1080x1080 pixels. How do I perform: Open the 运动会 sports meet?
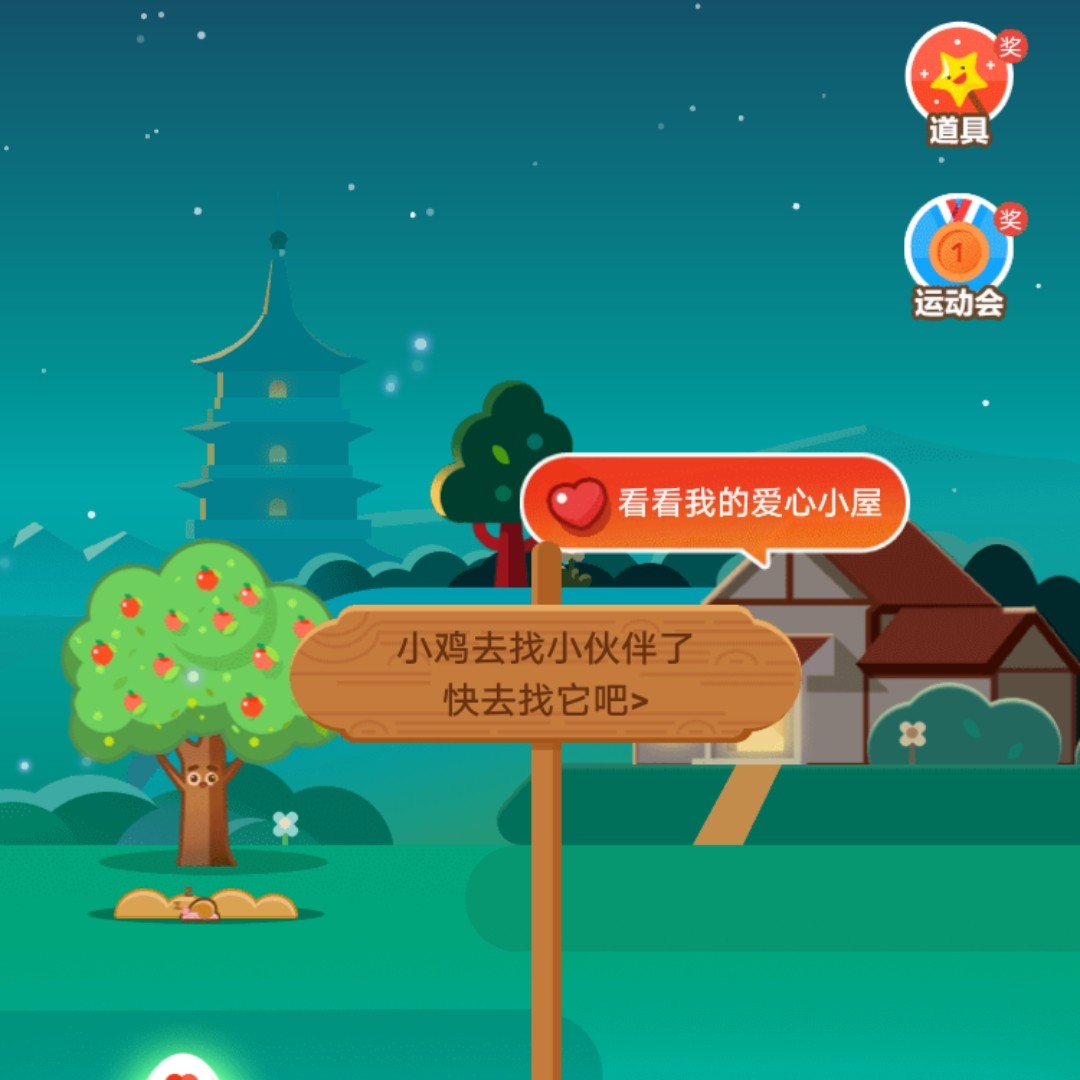(x=958, y=256)
